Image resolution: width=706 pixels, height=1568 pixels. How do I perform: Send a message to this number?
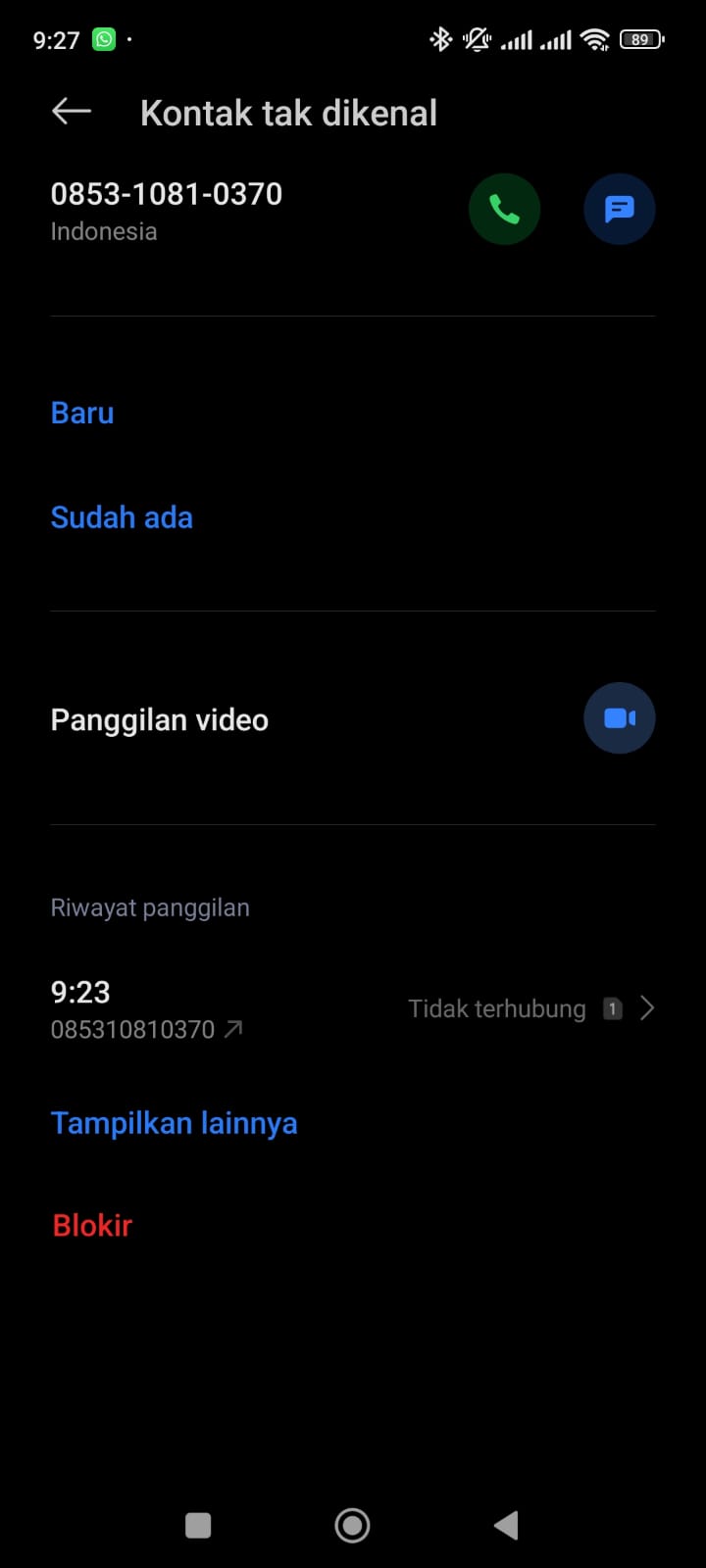pos(619,209)
